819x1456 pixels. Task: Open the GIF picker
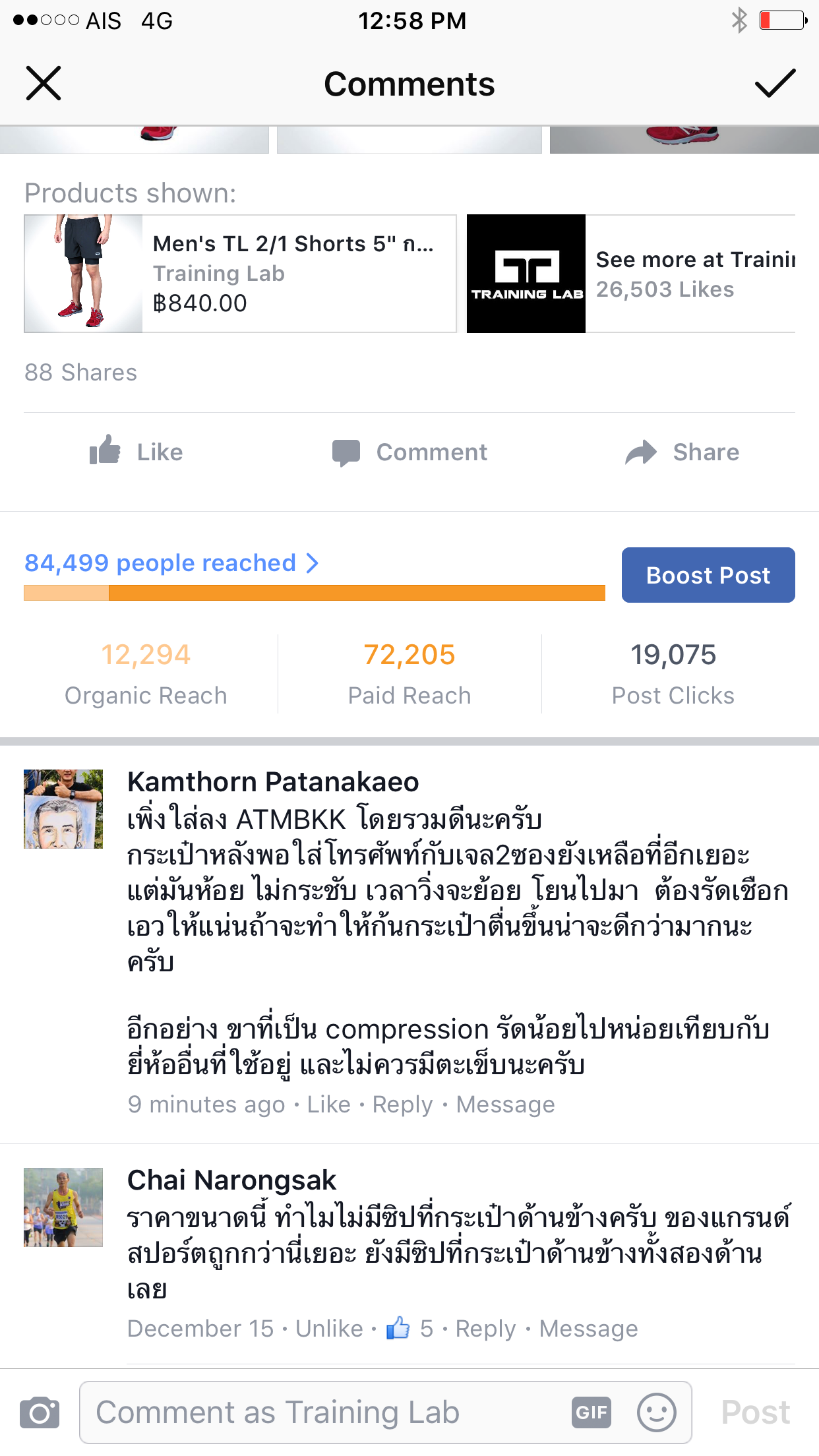[x=591, y=1412]
